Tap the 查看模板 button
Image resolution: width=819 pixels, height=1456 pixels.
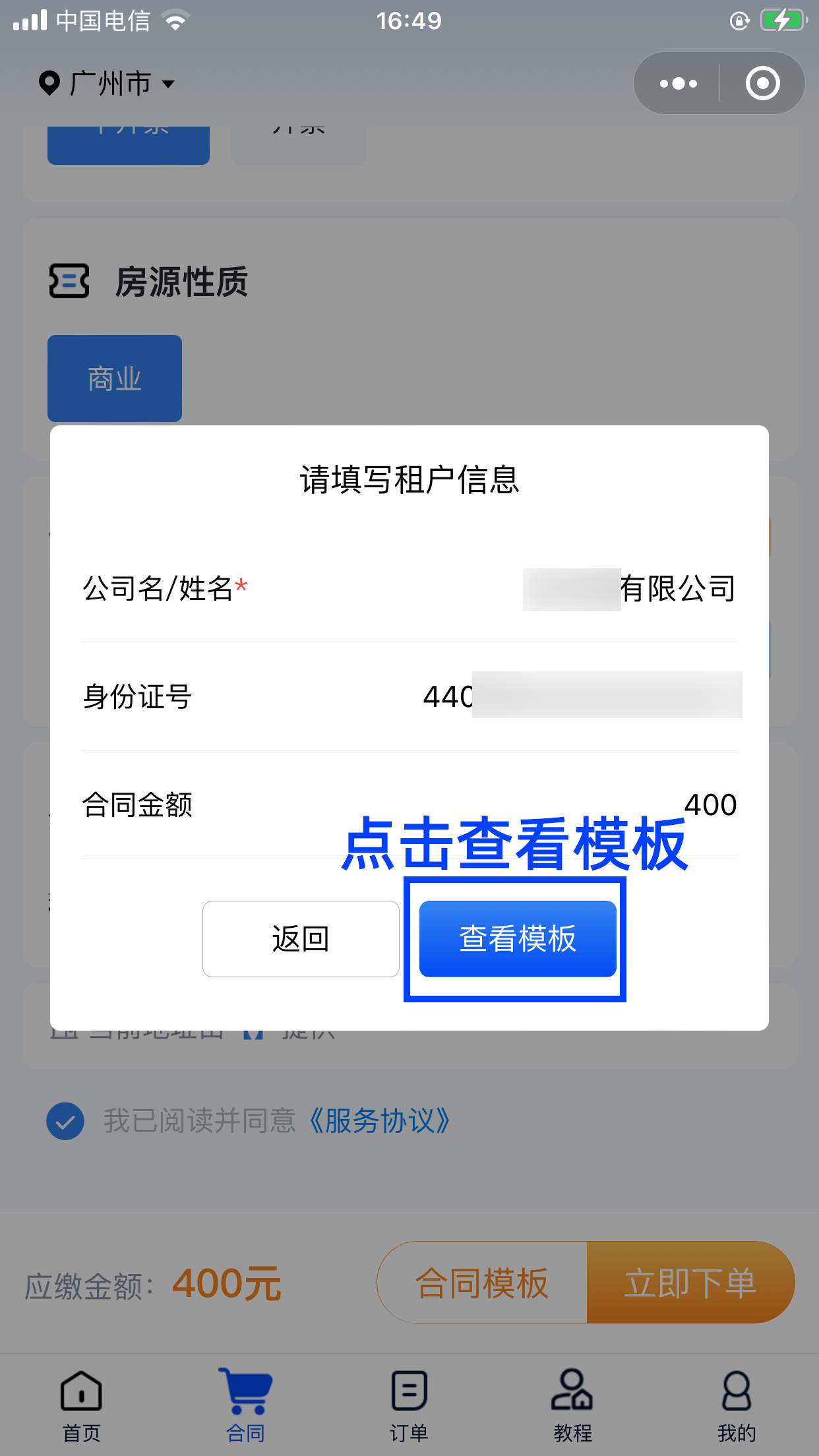[x=518, y=938]
